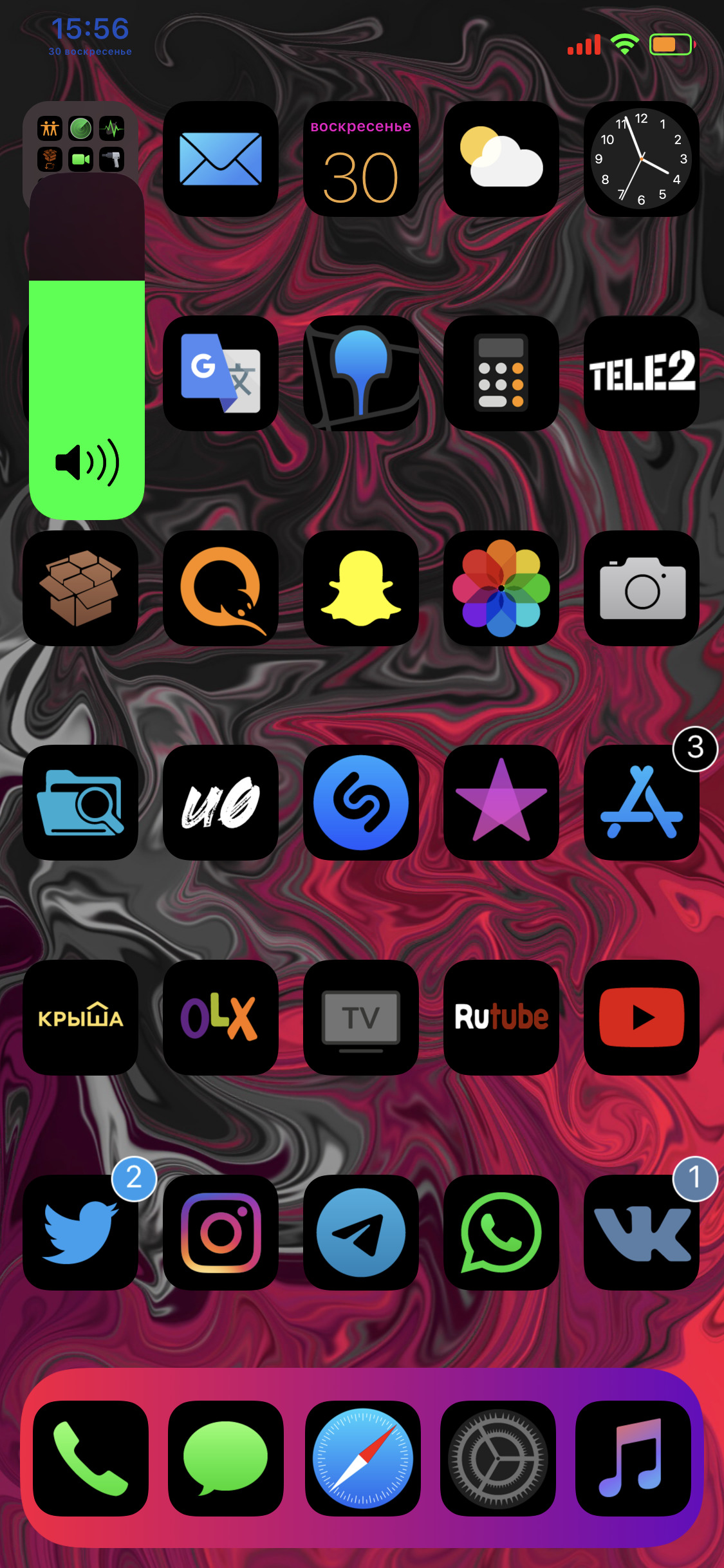
Task: Open Safari from the dock
Action: pyautogui.click(x=362, y=1458)
